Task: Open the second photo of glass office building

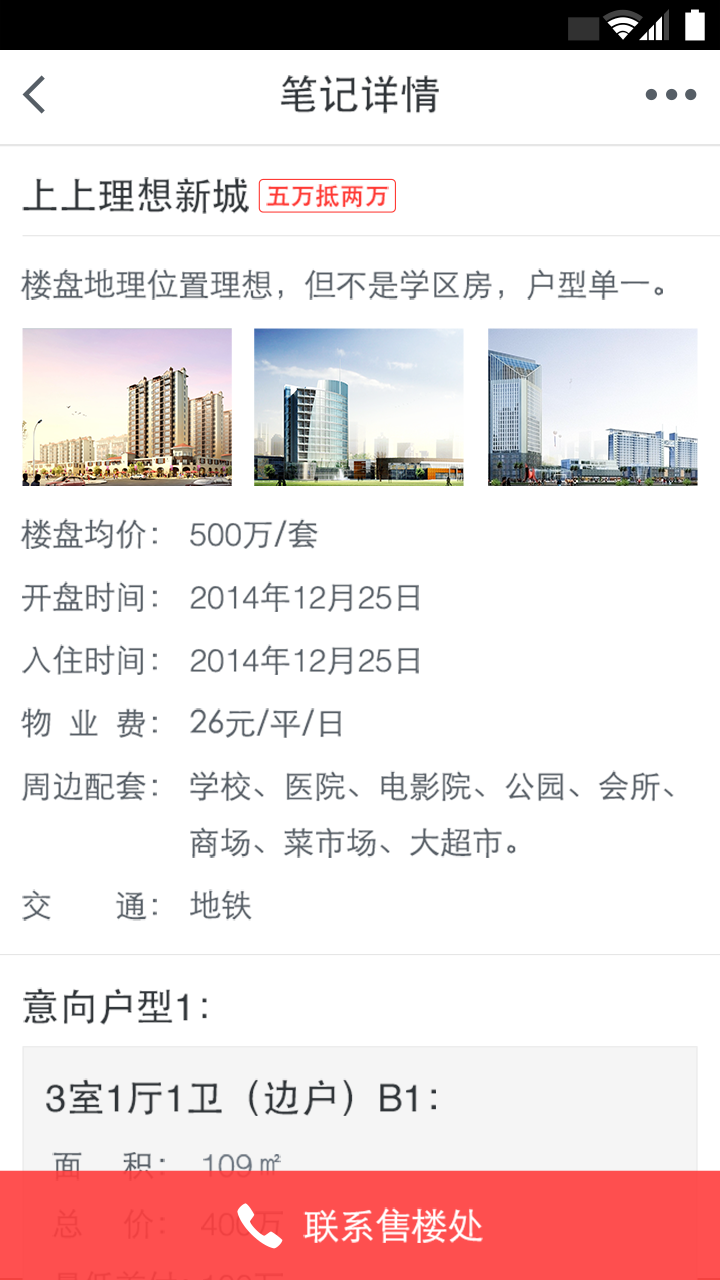Action: (359, 407)
